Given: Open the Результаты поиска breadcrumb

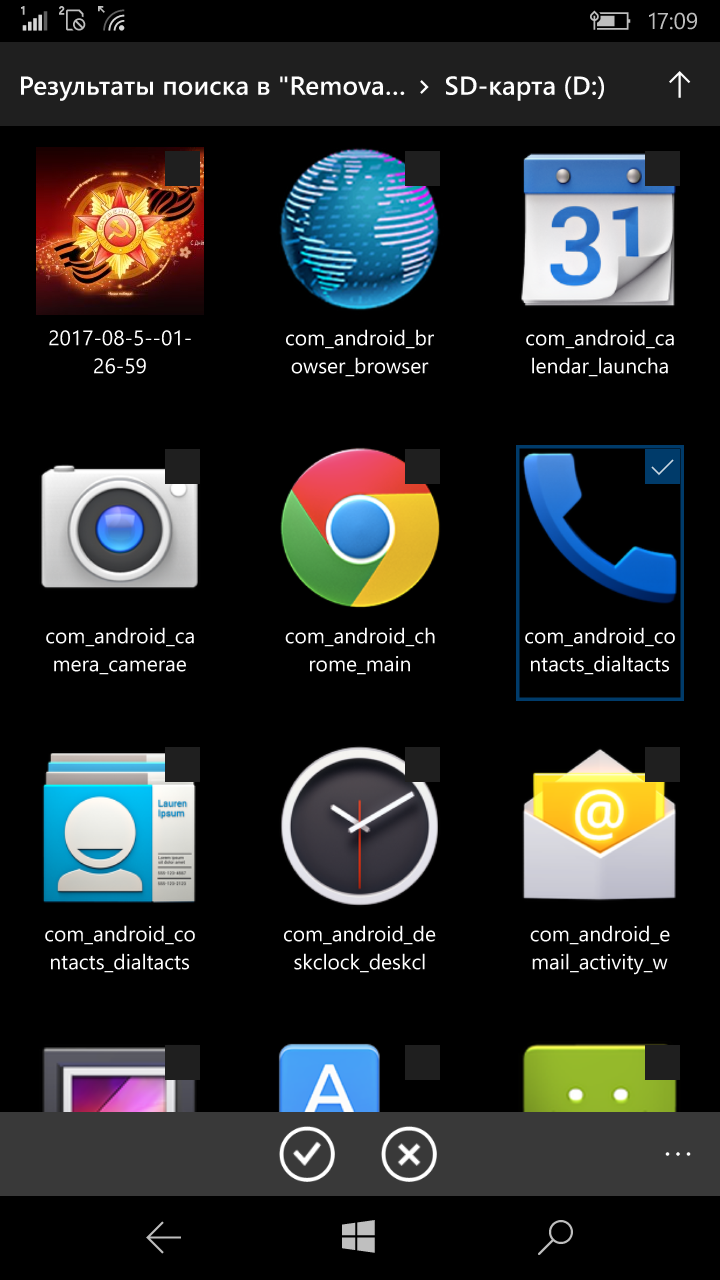Looking at the screenshot, I should (x=212, y=87).
